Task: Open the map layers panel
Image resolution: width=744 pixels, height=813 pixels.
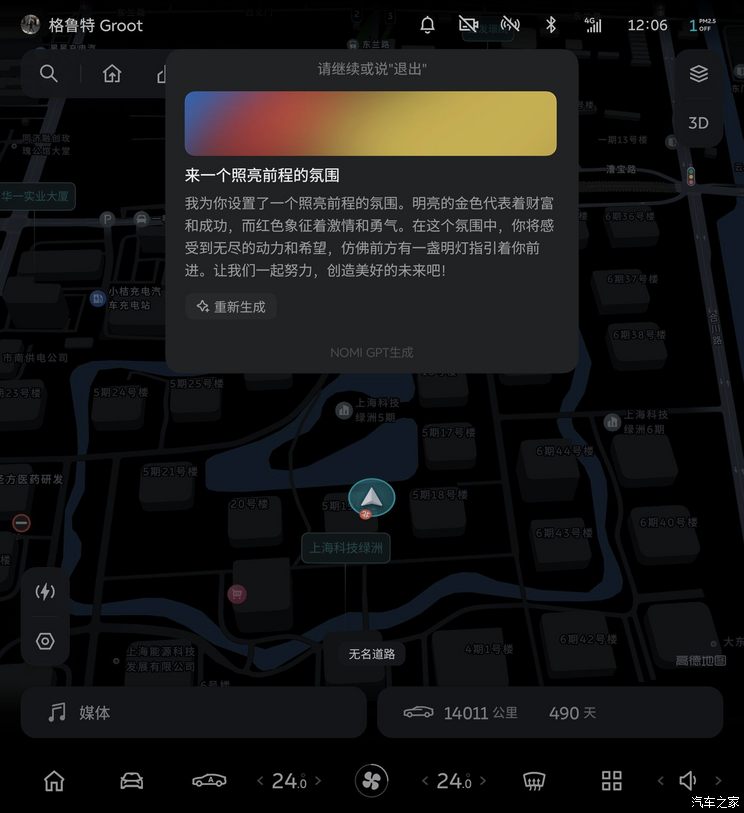Action: tap(698, 73)
